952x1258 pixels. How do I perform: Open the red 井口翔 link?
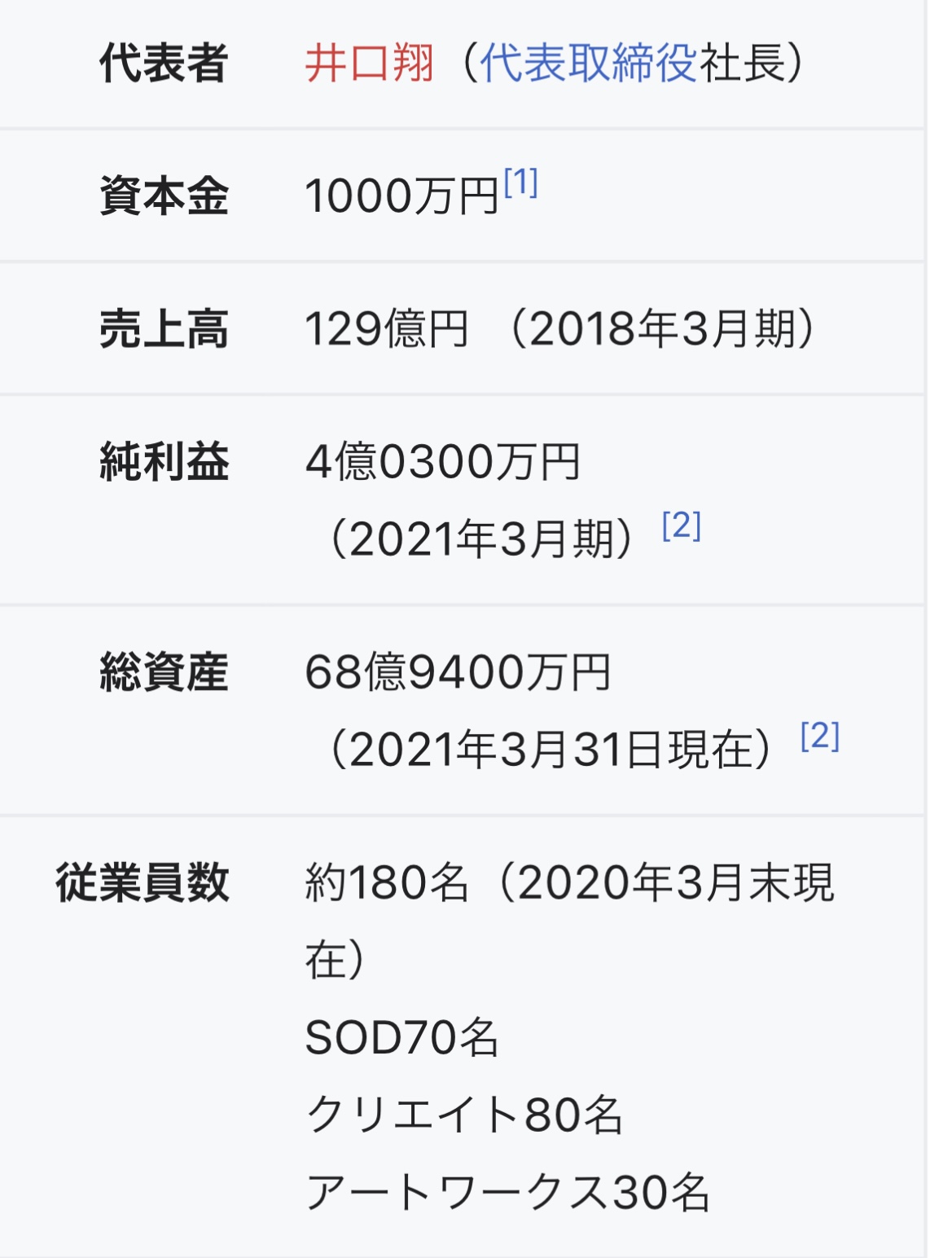(369, 64)
